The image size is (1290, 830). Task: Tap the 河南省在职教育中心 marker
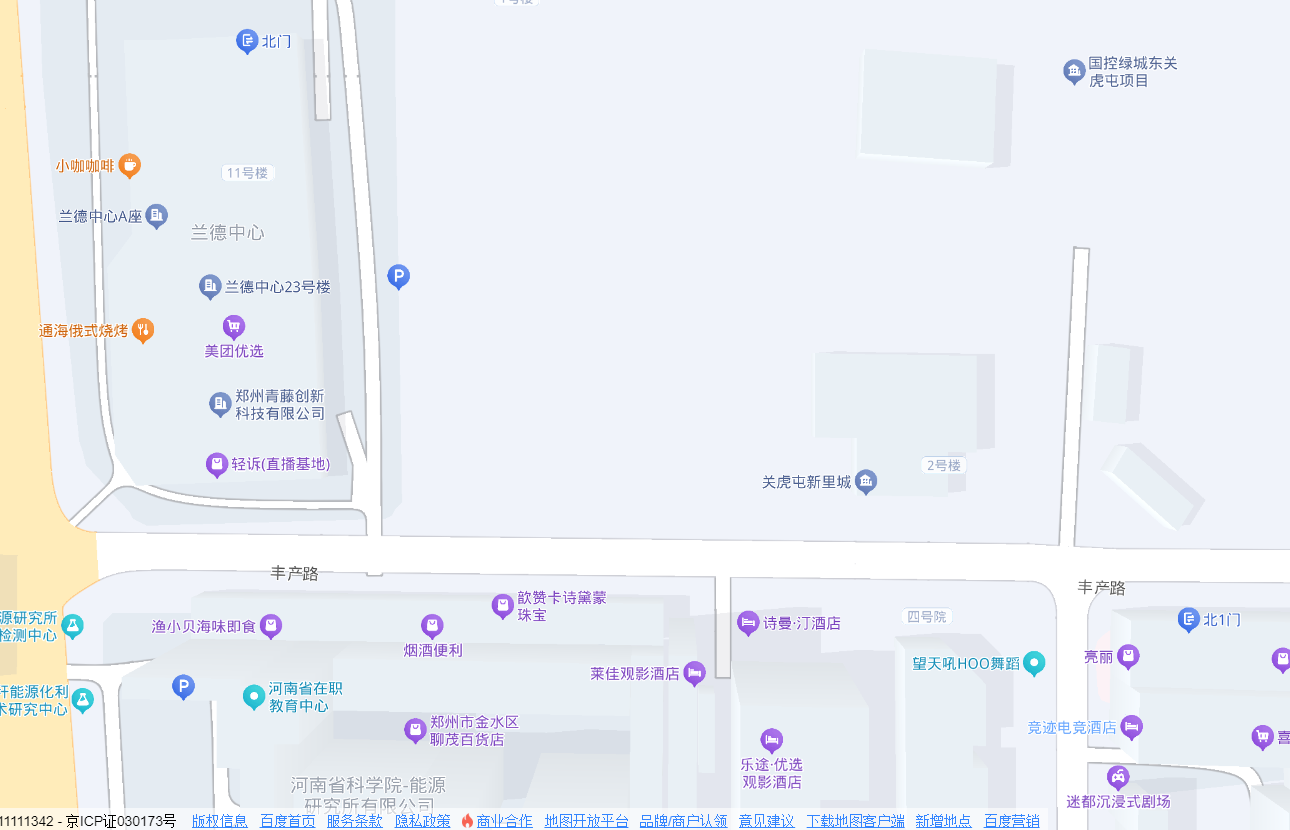pos(254,697)
